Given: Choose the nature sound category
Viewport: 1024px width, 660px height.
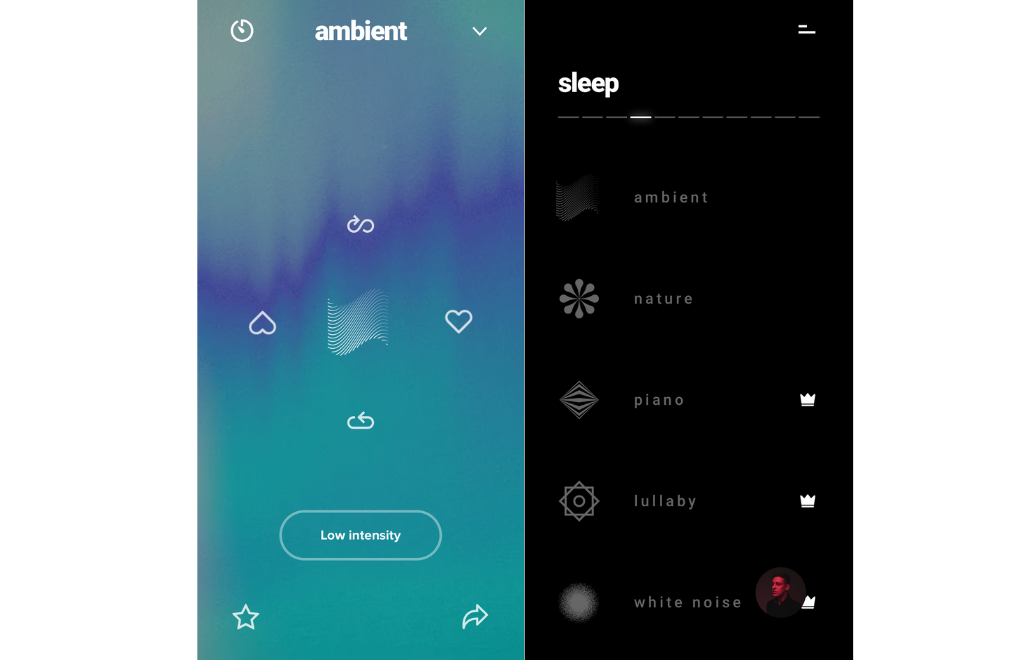Looking at the screenshot, I should click(663, 299).
